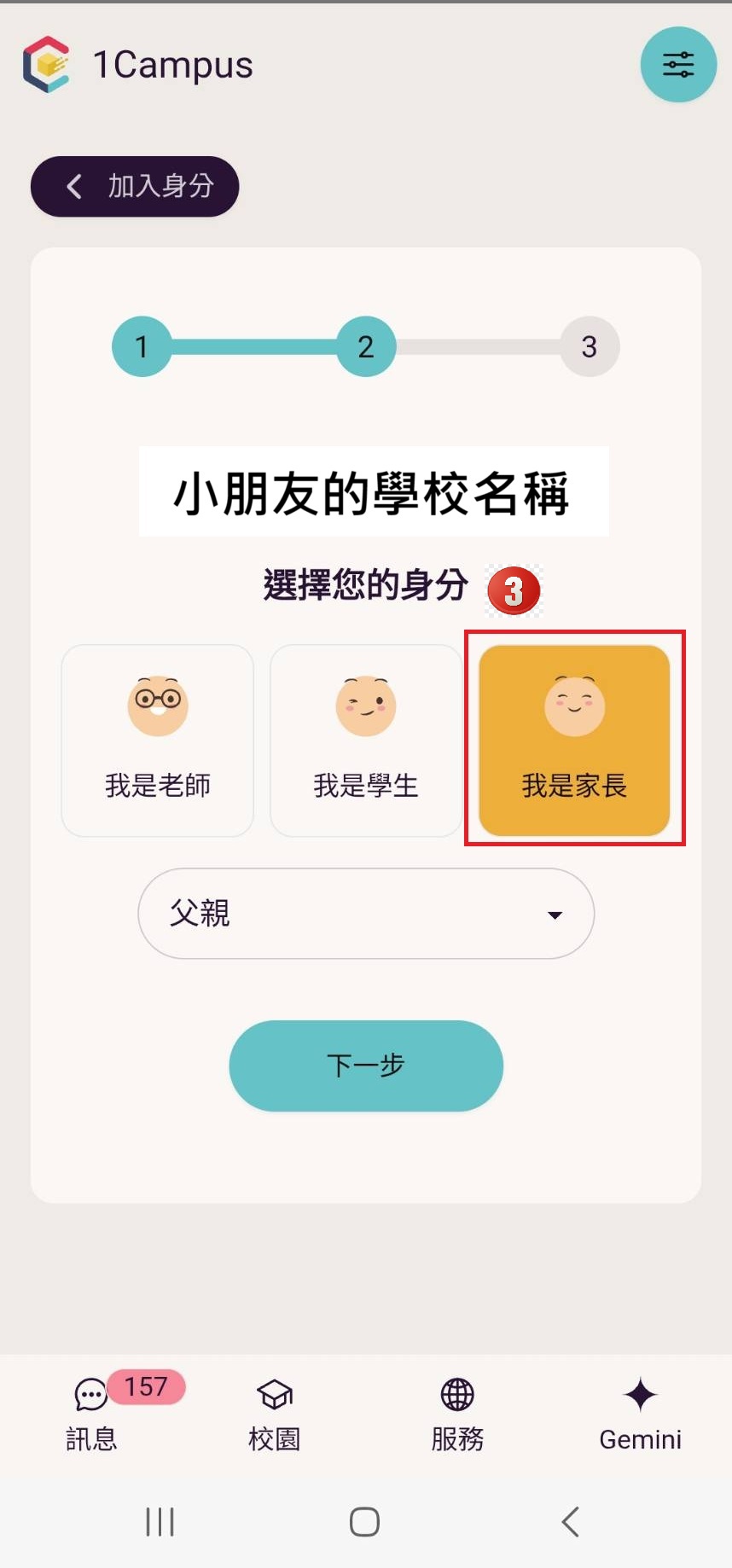Go to the system home screen

(x=365, y=1521)
